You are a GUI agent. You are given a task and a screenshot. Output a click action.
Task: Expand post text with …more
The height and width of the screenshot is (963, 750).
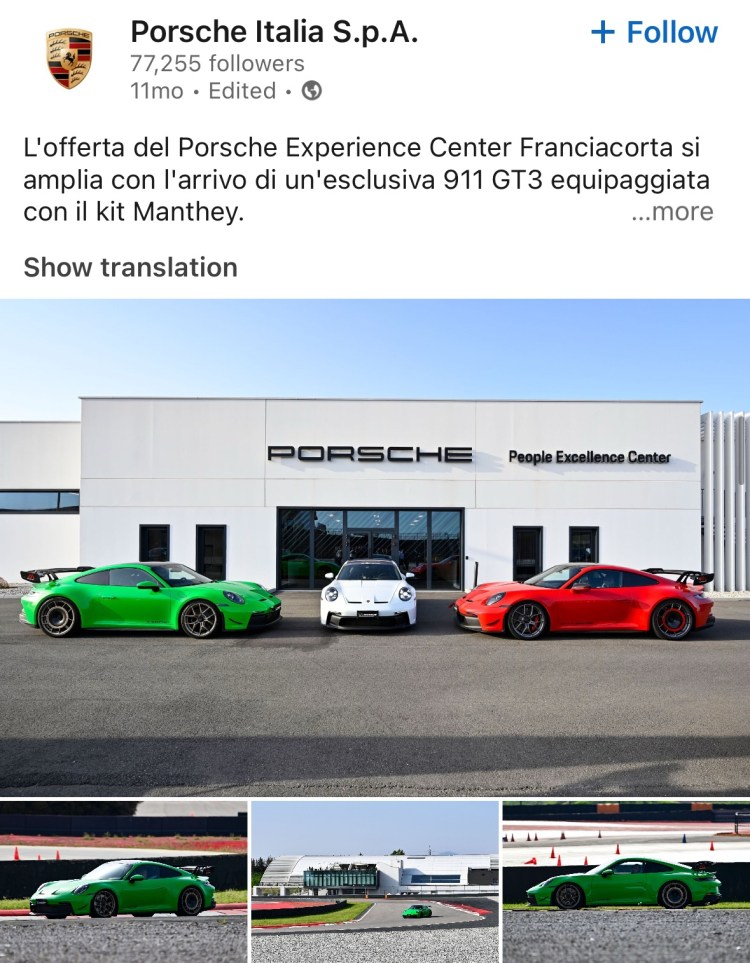[672, 212]
